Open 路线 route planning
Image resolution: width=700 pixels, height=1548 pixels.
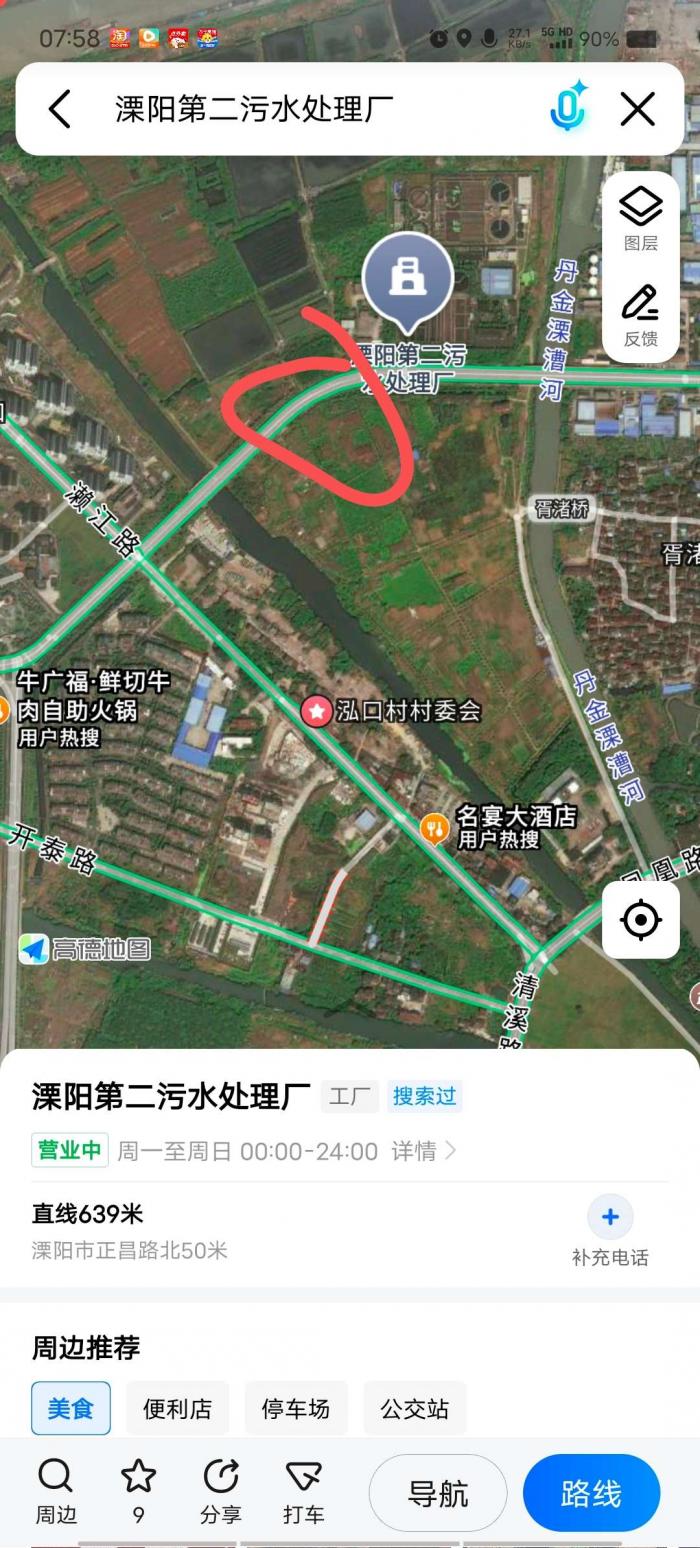[591, 1493]
